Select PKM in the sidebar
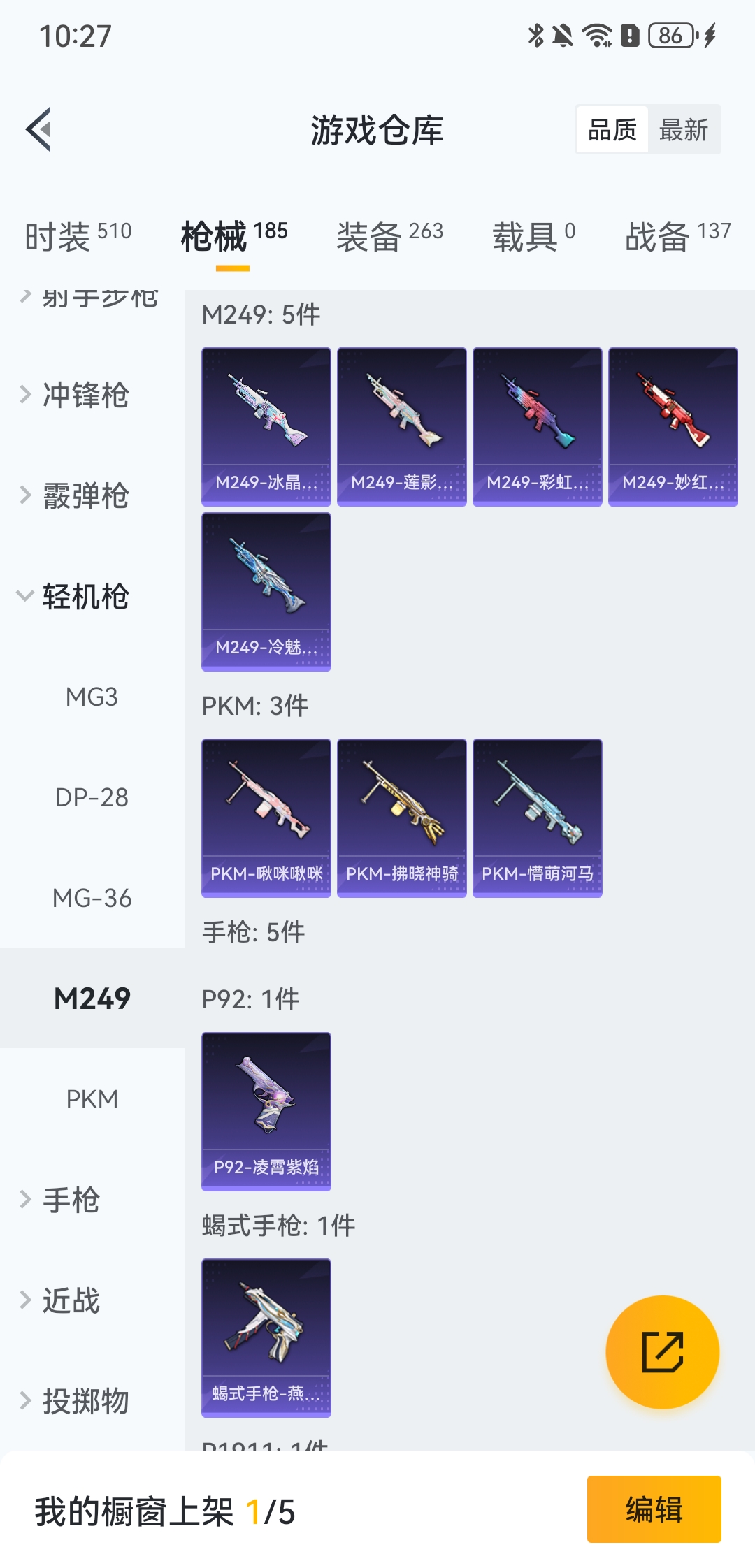This screenshot has height=1568, width=755. 92,1099
